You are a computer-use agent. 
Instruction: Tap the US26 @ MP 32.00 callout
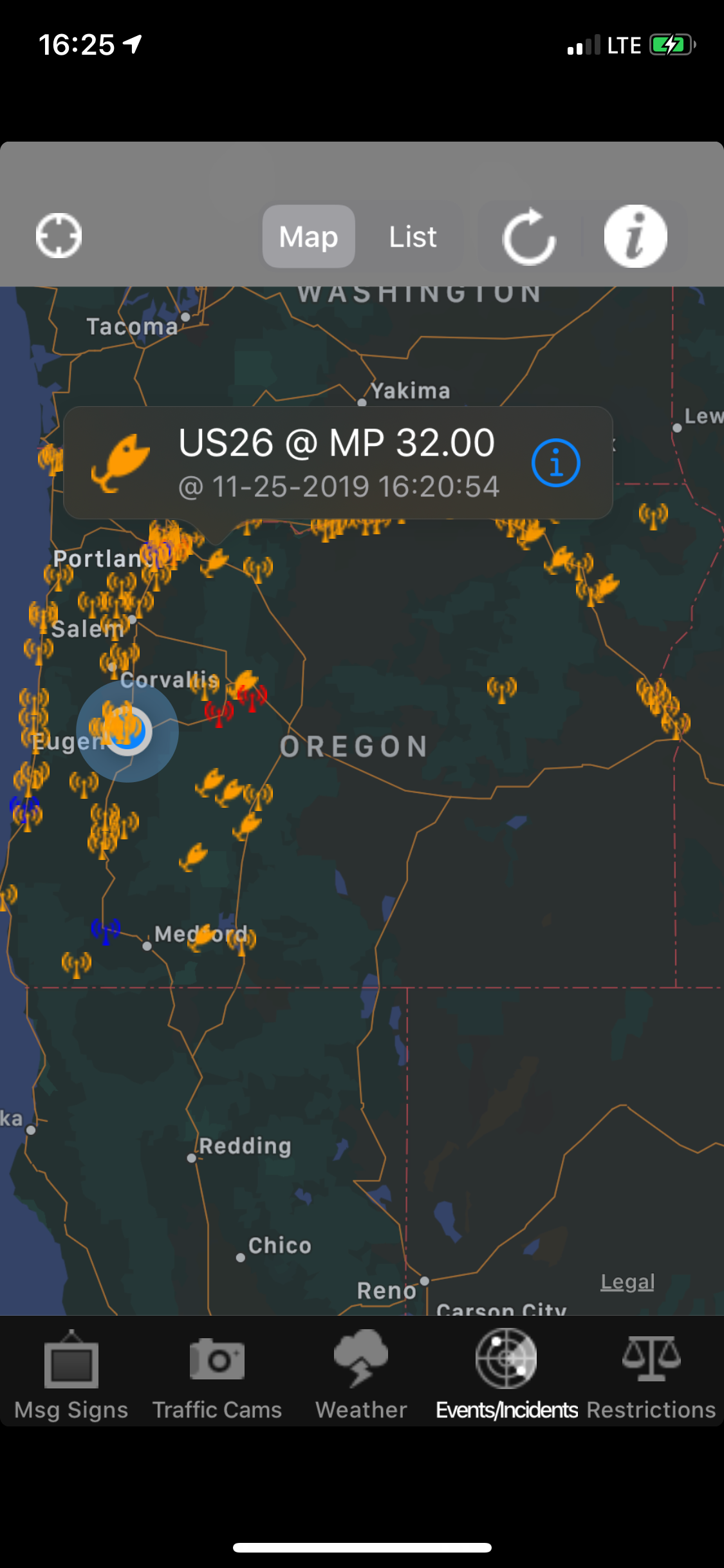336,462
